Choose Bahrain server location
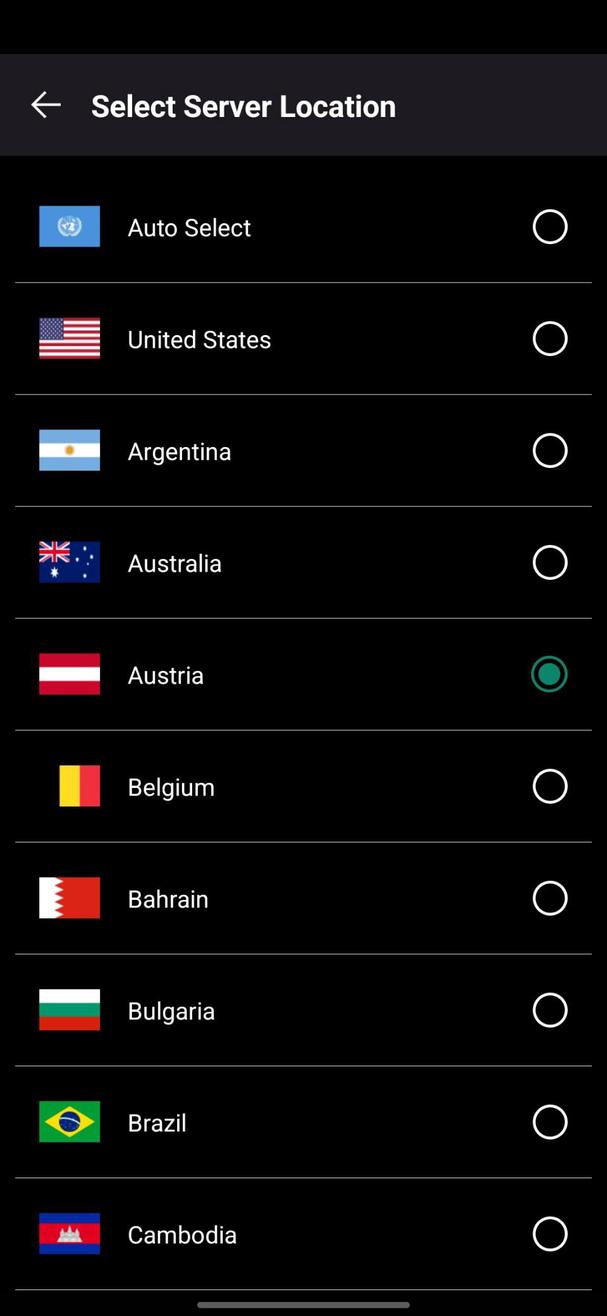607x1316 pixels. [549, 899]
